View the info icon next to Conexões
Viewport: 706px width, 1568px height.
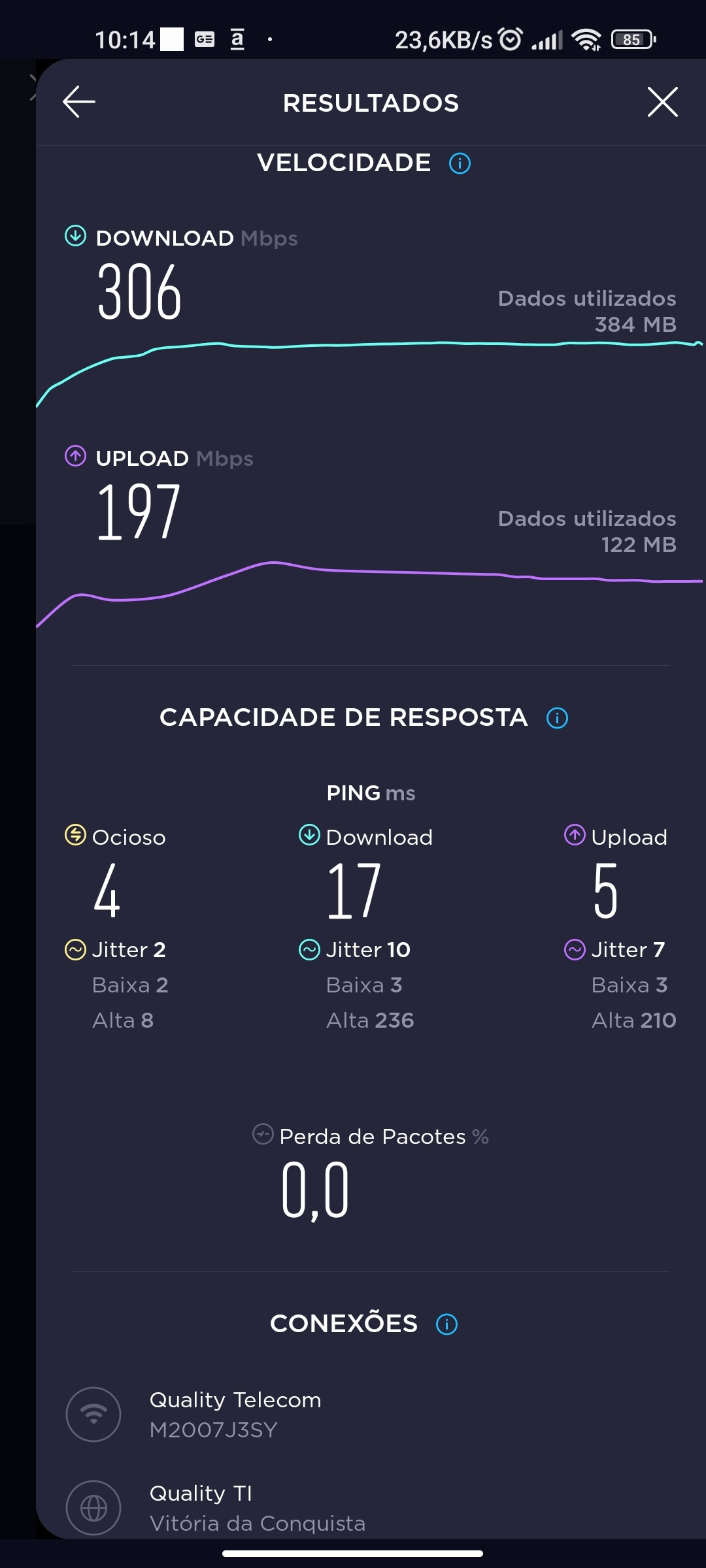point(446,1324)
